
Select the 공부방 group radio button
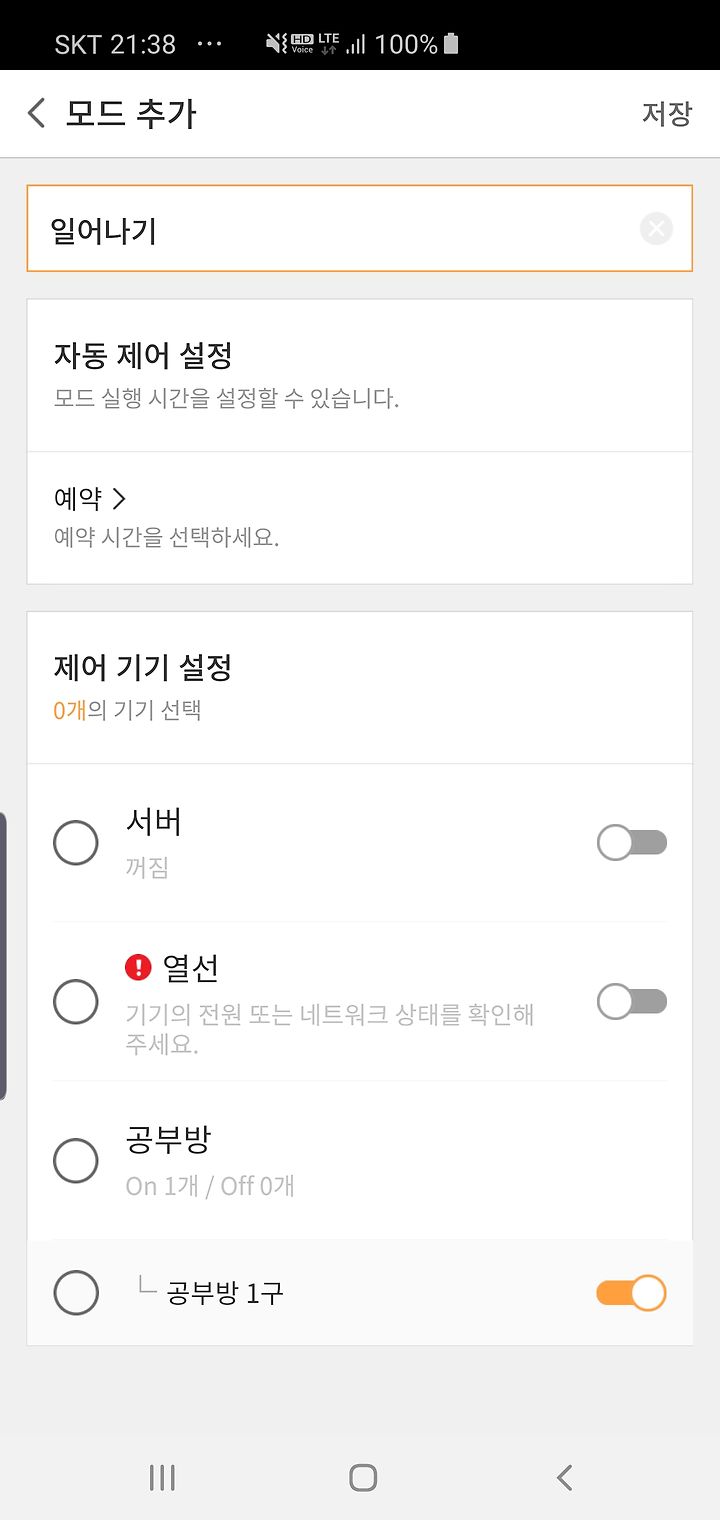(x=76, y=1161)
